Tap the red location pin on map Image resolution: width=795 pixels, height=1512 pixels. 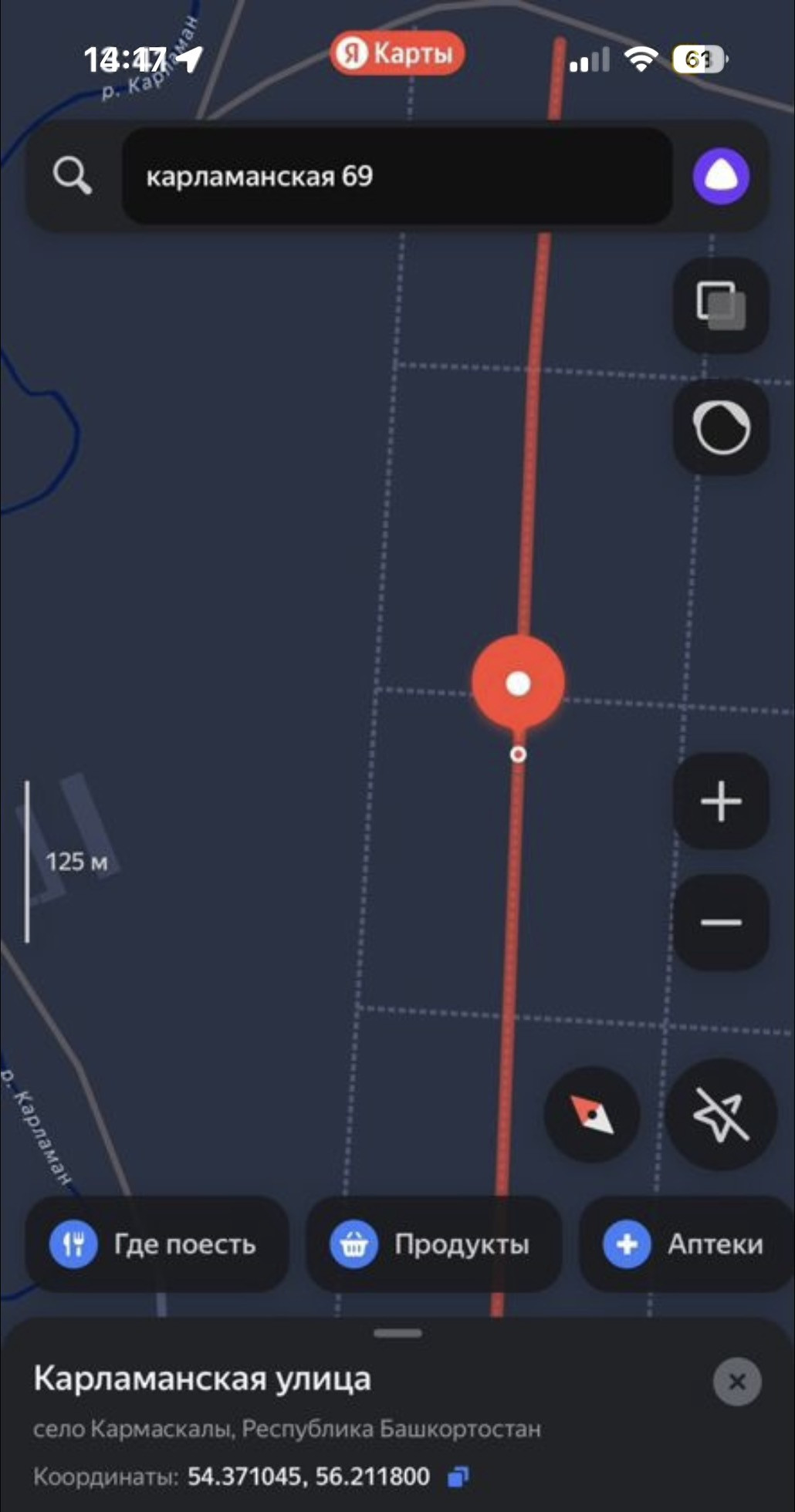[x=518, y=683]
